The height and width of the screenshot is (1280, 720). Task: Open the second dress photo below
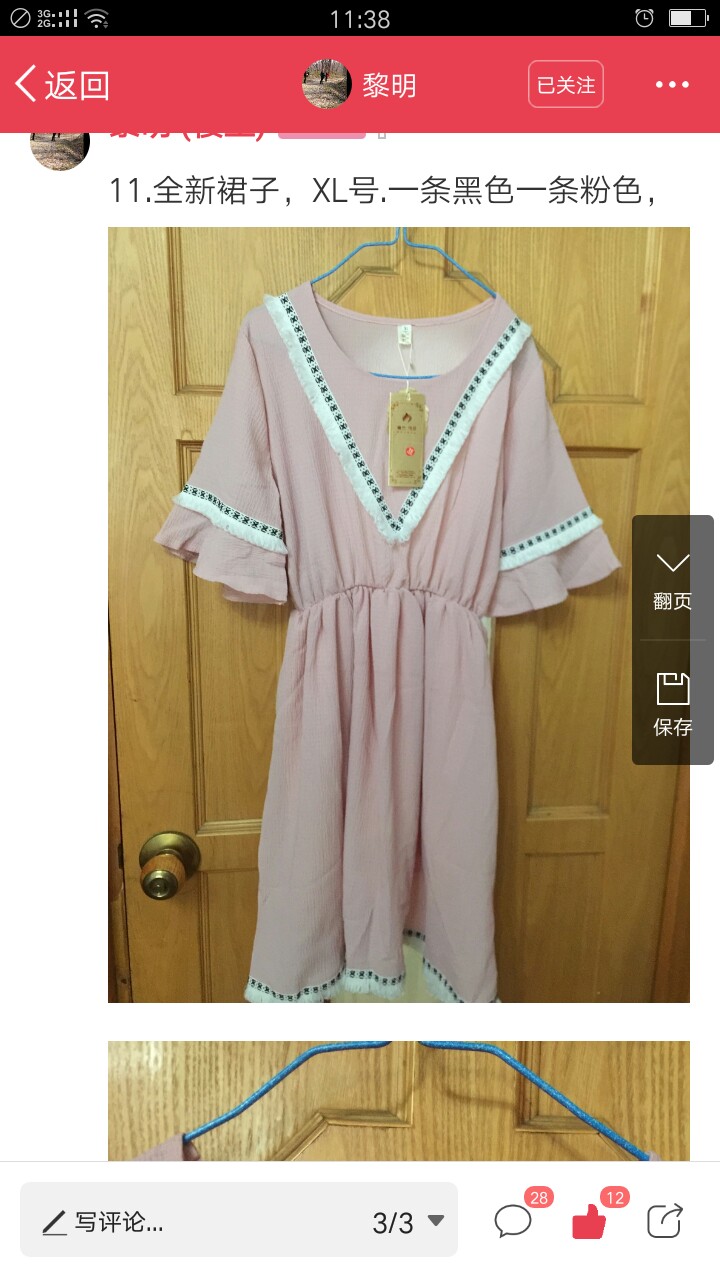[x=399, y=1101]
